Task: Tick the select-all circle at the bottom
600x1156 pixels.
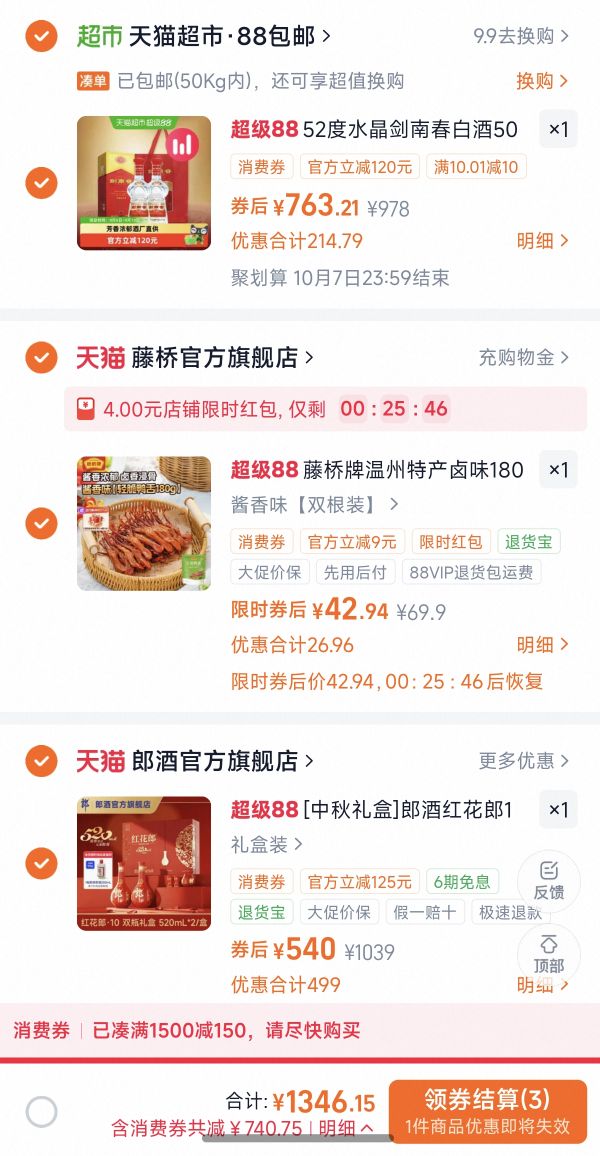Action: (x=41, y=1111)
